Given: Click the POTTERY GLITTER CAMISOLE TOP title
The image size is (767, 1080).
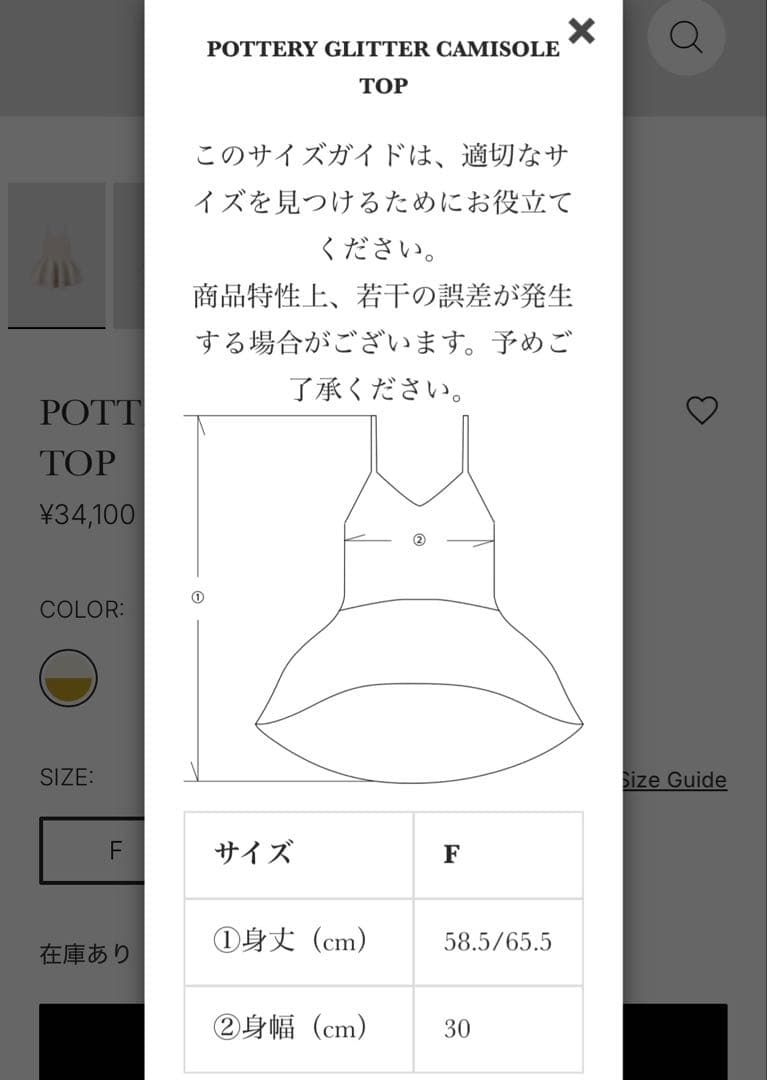Looking at the screenshot, I should [x=383, y=65].
